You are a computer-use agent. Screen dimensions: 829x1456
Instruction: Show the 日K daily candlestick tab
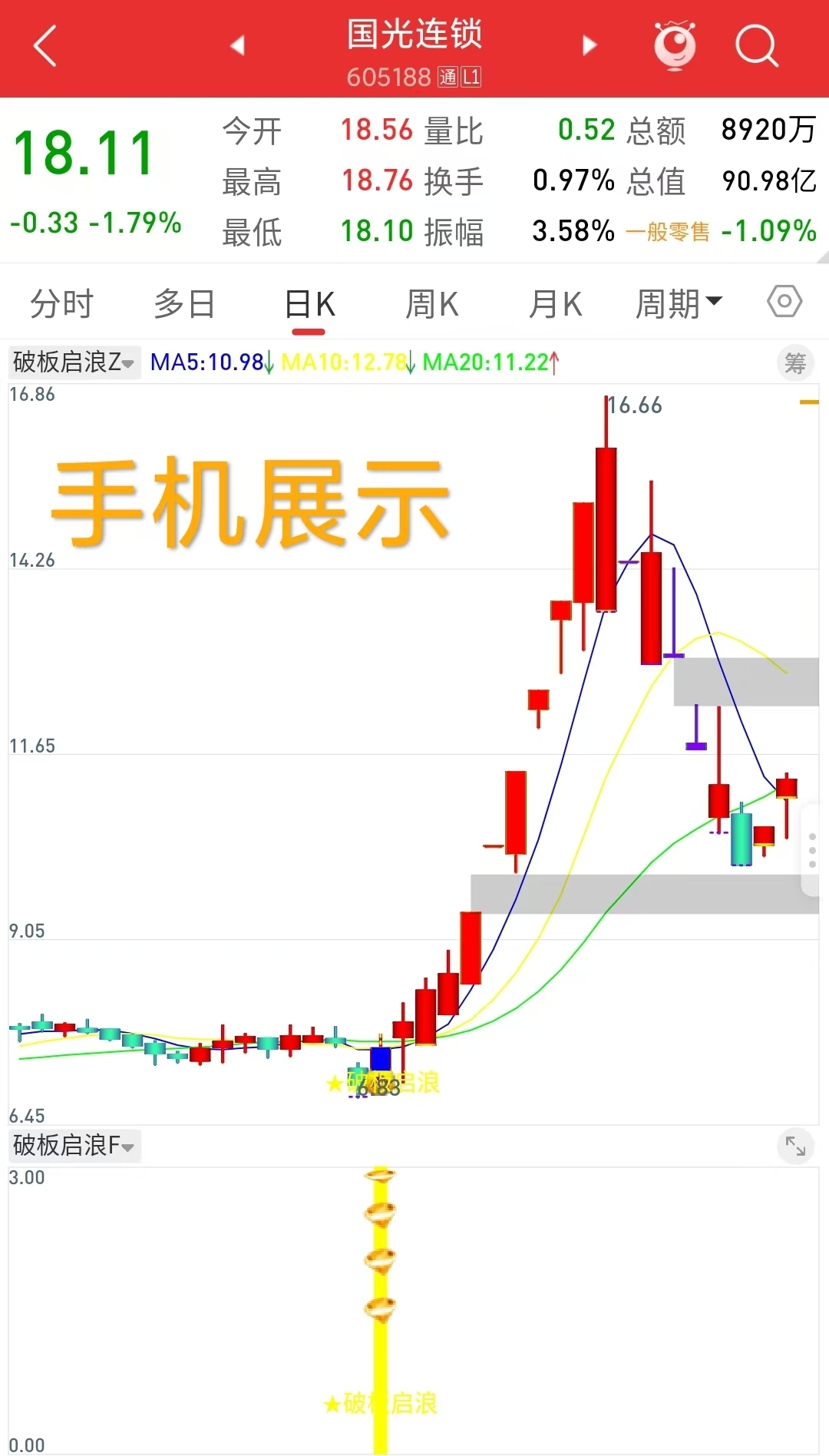(x=309, y=304)
